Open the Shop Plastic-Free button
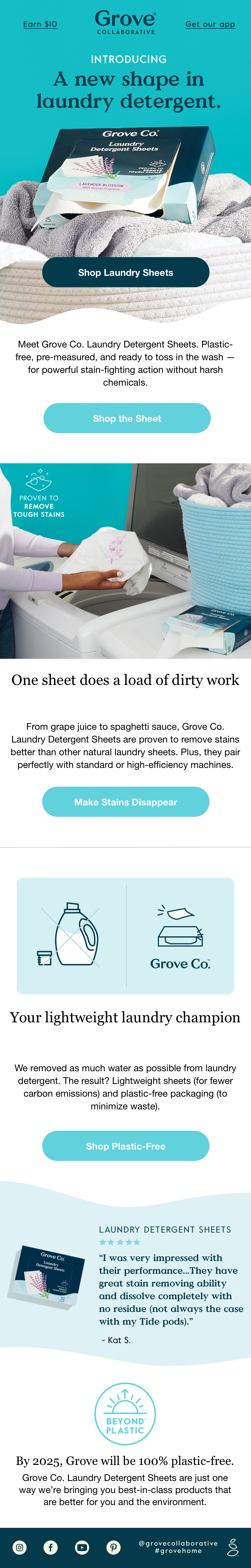This screenshot has height=1568, width=251. point(125,1146)
